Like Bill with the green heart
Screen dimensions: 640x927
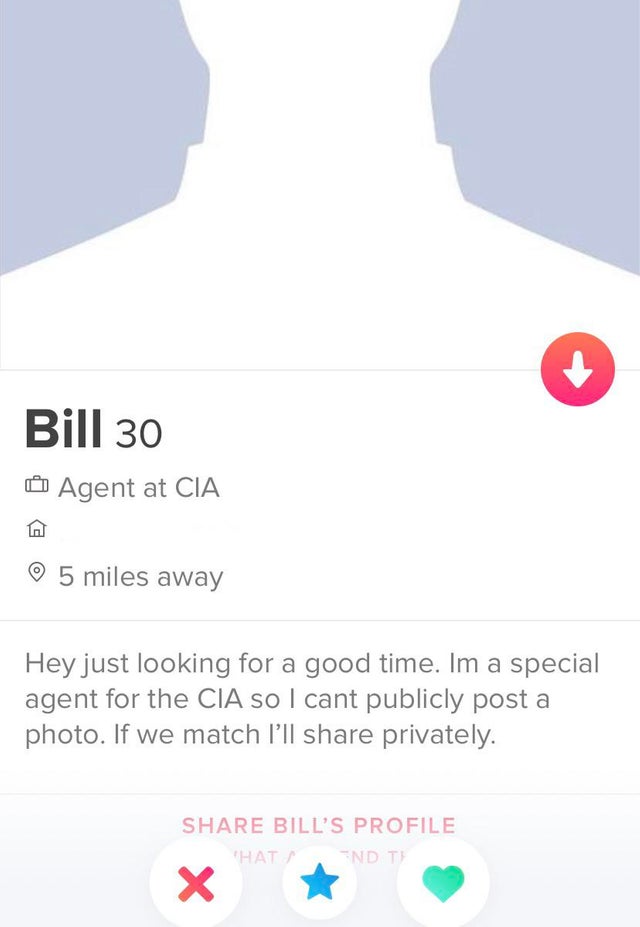pyautogui.click(x=442, y=883)
